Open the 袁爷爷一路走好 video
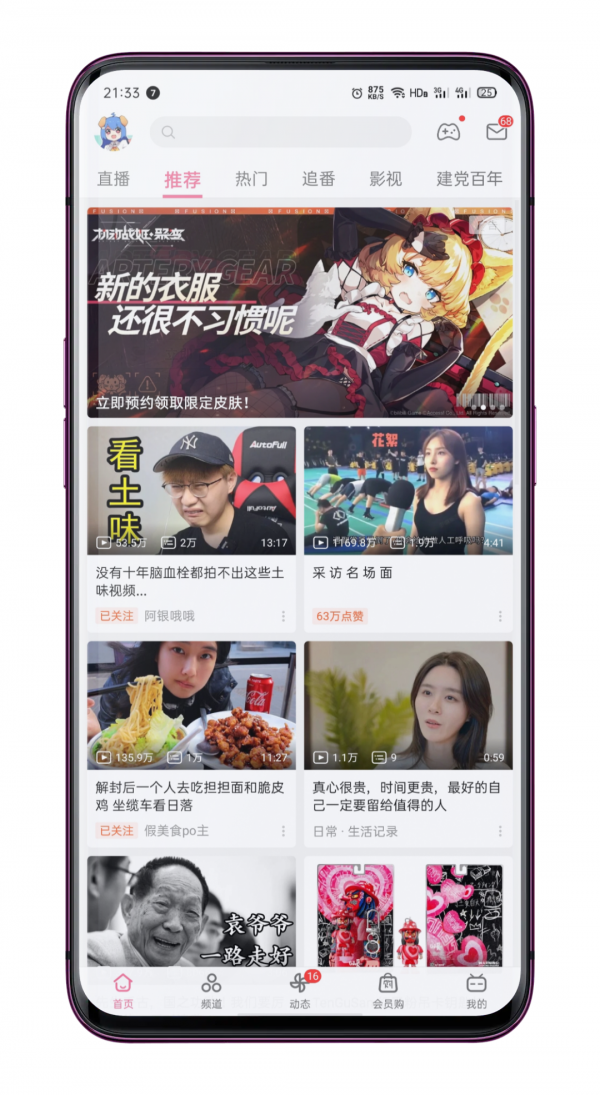 (191, 910)
